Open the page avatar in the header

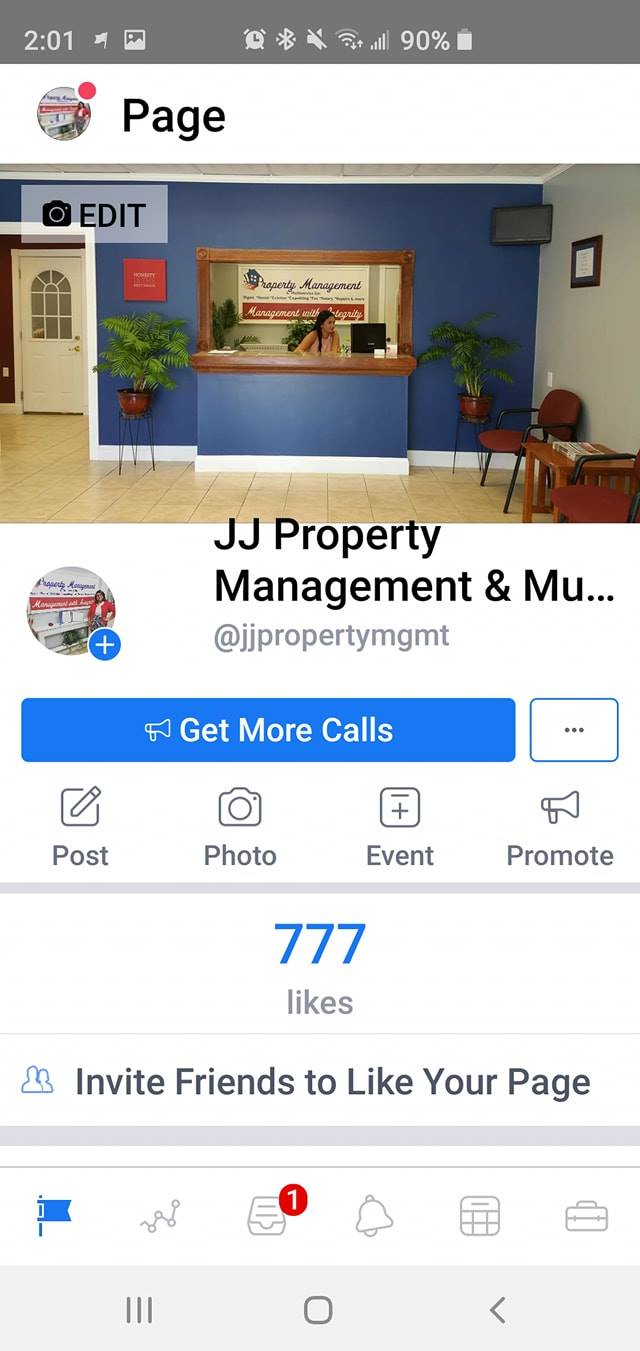click(x=64, y=113)
